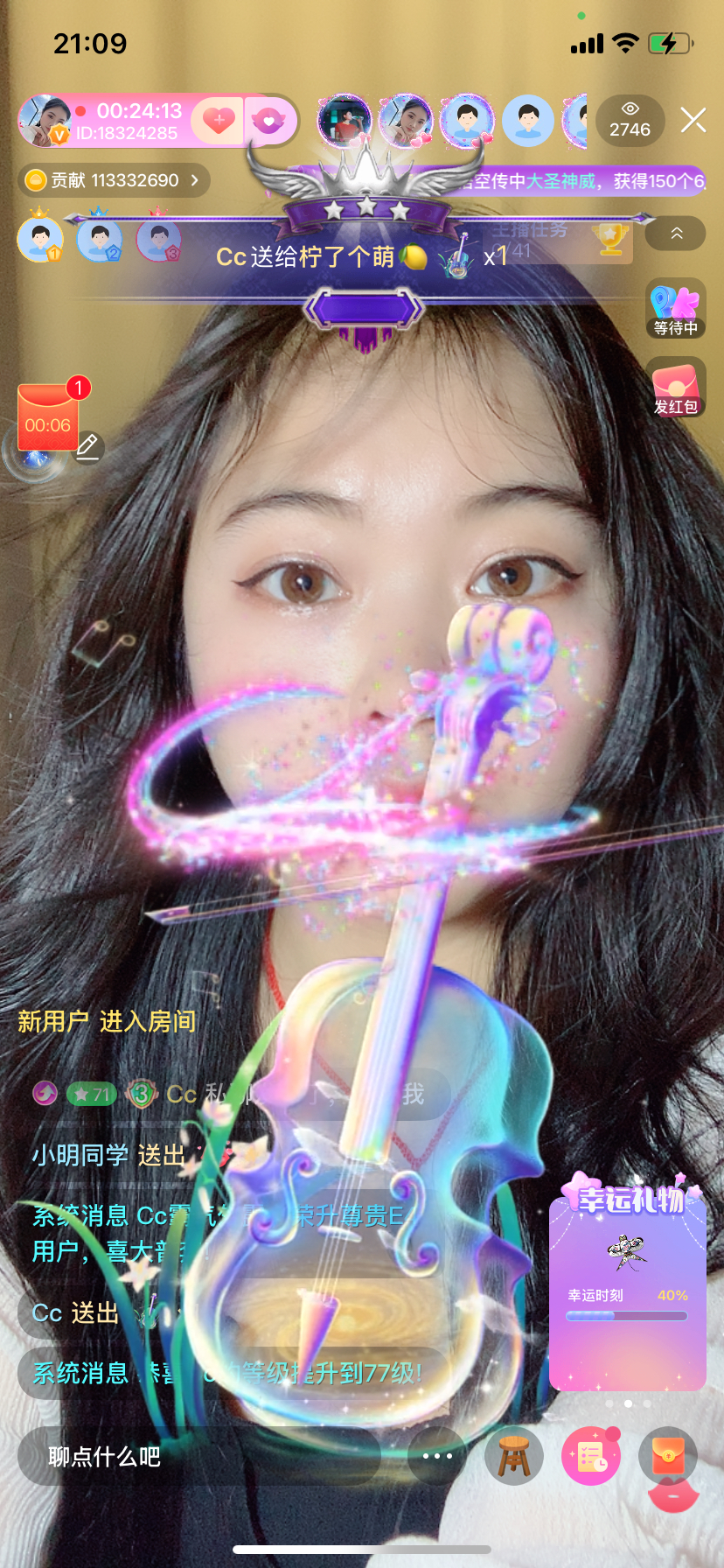
Task: Open the red envelope gift icon
Action: tap(668, 1456)
